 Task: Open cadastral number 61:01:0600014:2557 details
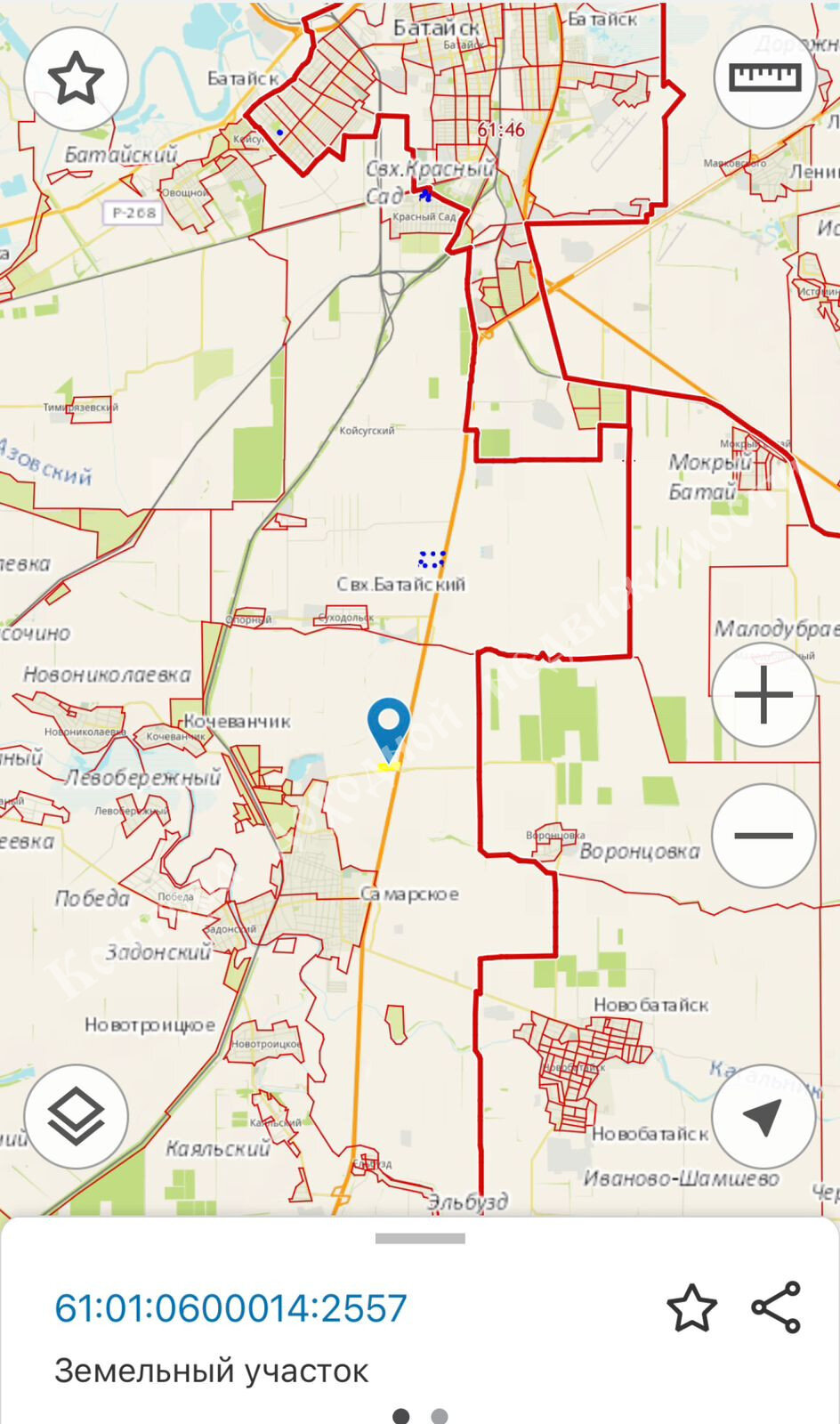pyautogui.click(x=230, y=1307)
